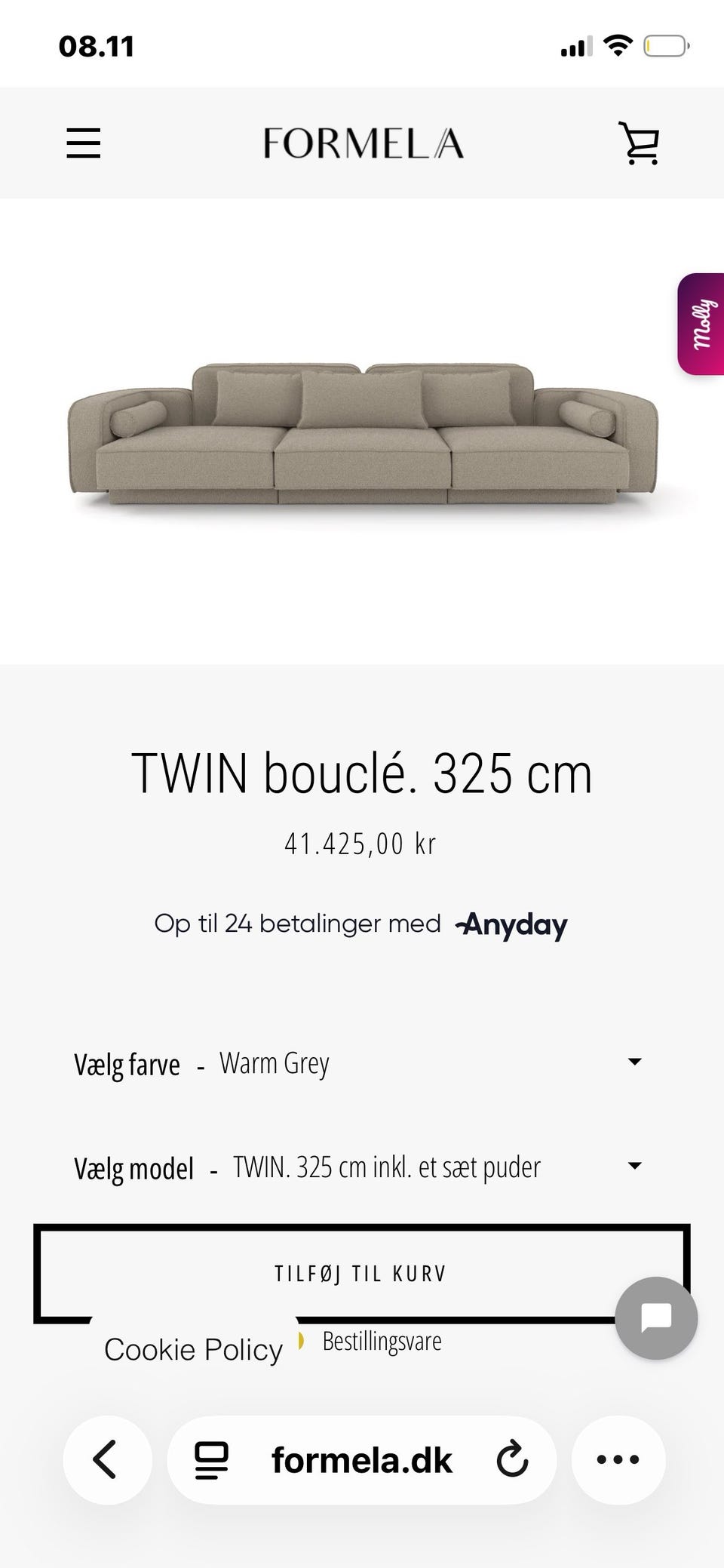The width and height of the screenshot is (724, 1568).
Task: Open the Molly side tab
Action: (702, 324)
